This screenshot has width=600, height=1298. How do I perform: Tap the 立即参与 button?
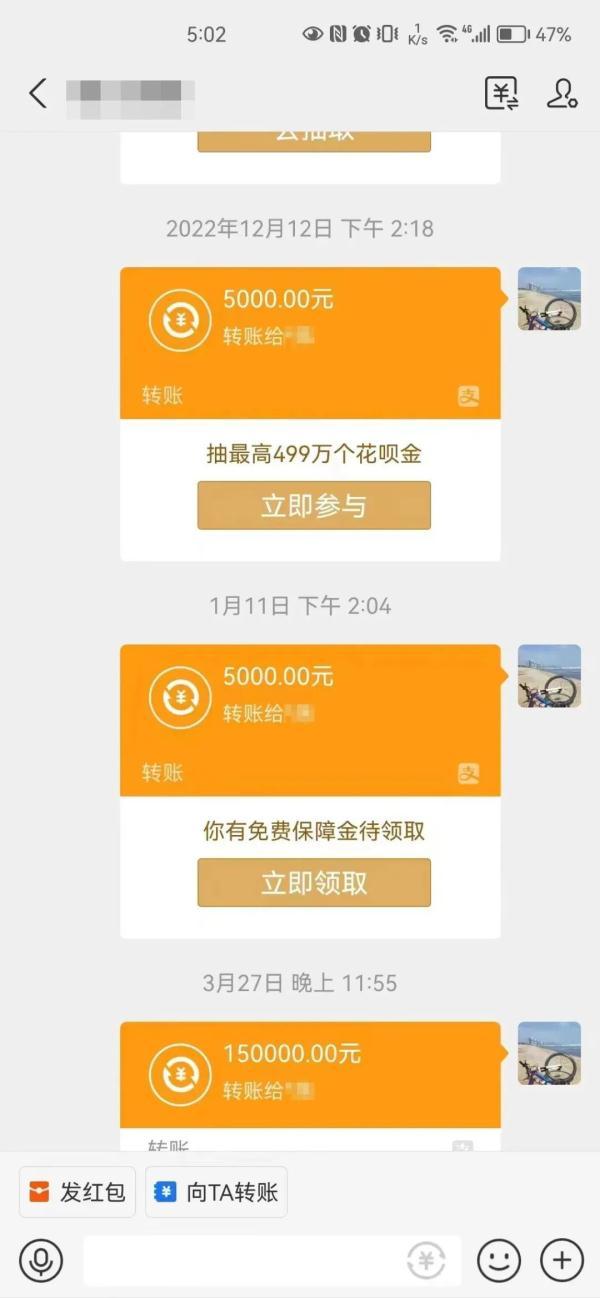click(314, 506)
